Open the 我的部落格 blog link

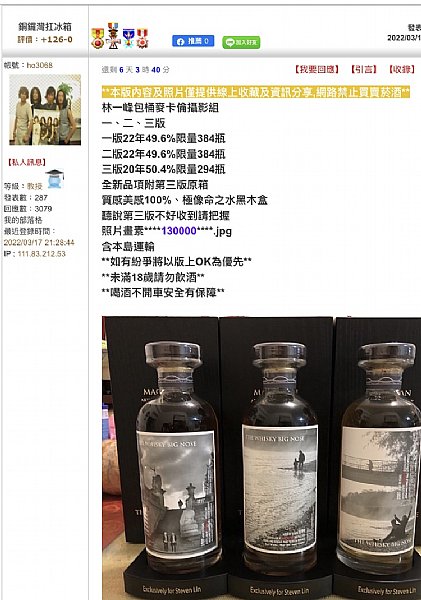(x=23, y=220)
